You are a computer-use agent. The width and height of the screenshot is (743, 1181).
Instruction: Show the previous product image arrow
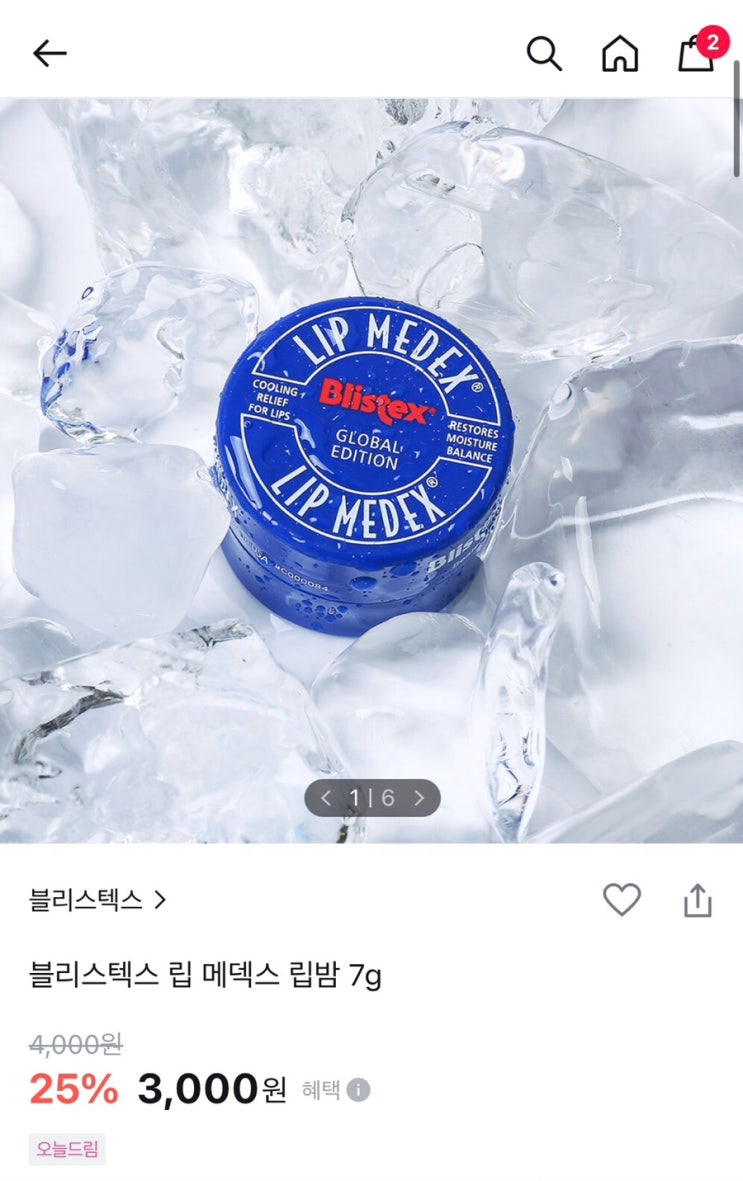tap(326, 798)
